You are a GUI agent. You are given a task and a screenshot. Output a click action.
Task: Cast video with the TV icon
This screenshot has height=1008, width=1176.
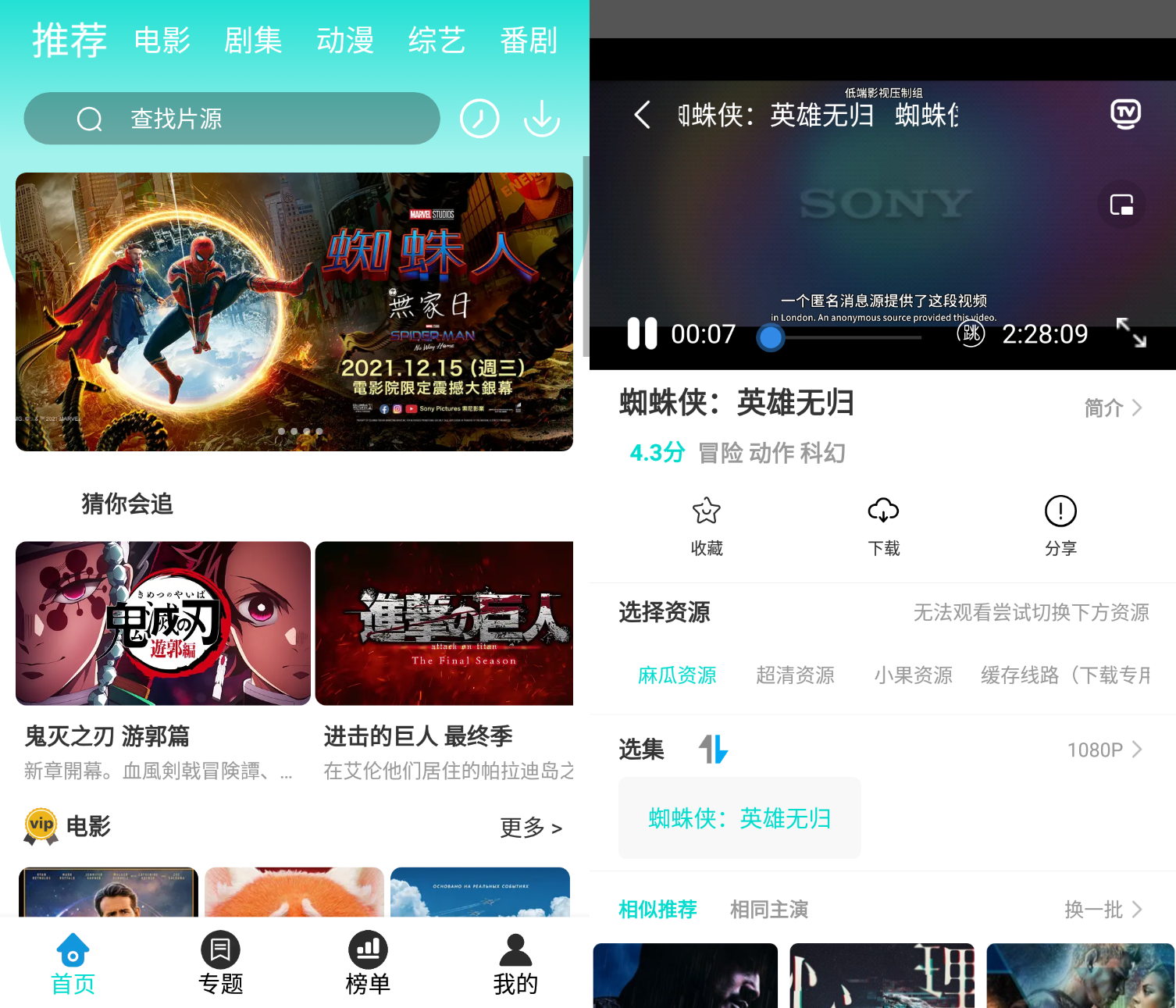tap(1125, 114)
